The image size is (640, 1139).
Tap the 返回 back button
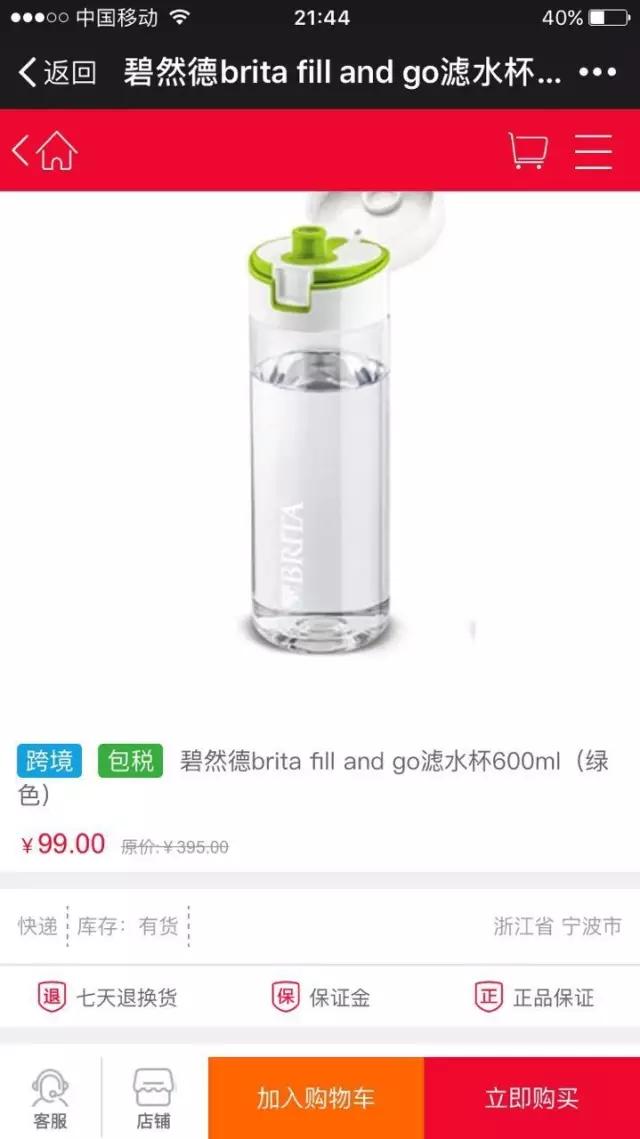point(57,72)
